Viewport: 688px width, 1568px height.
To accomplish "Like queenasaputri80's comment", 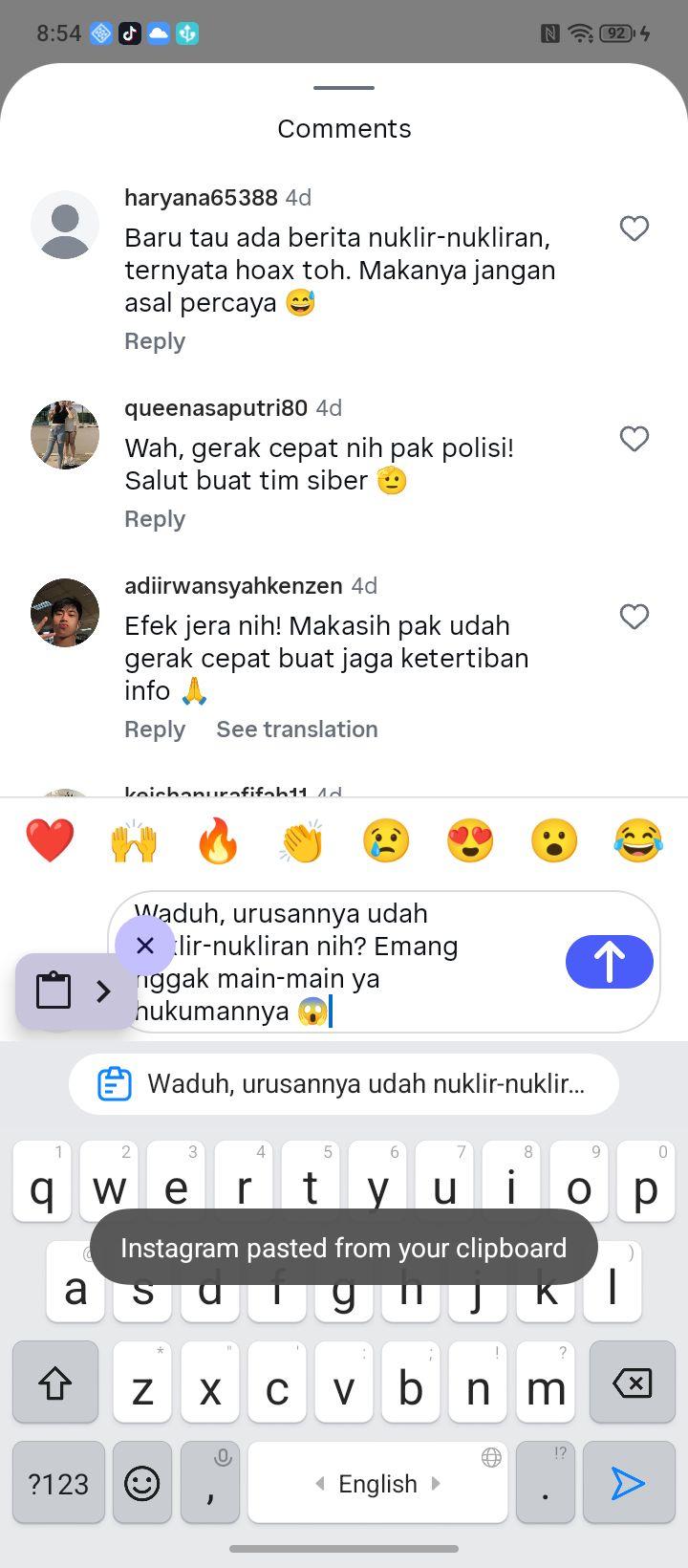I will (x=634, y=439).
